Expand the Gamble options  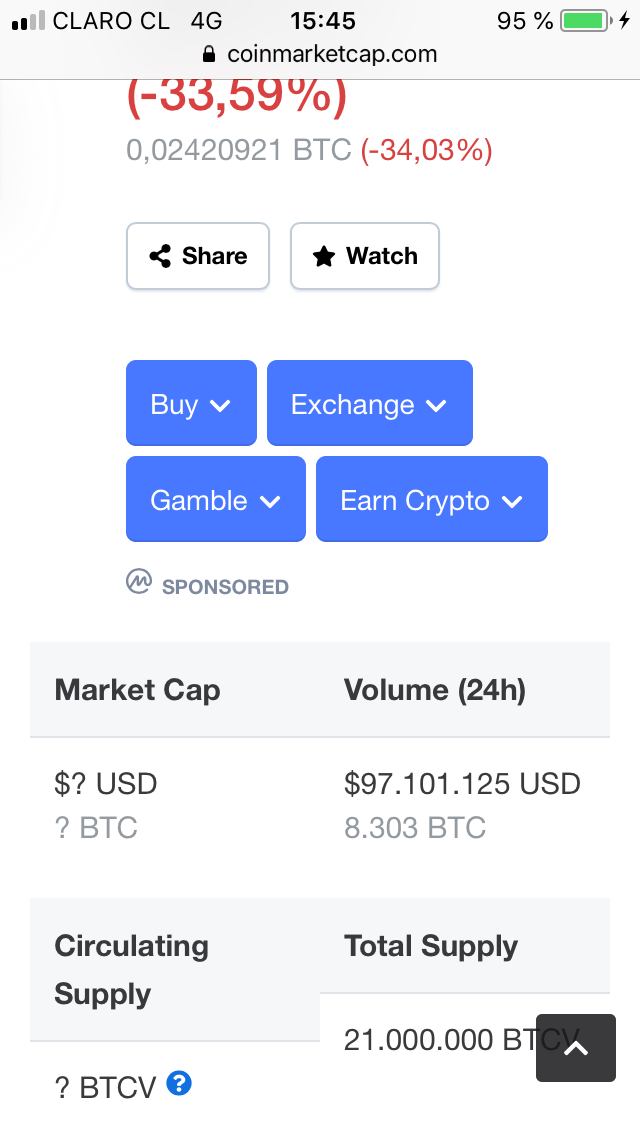[216, 499]
